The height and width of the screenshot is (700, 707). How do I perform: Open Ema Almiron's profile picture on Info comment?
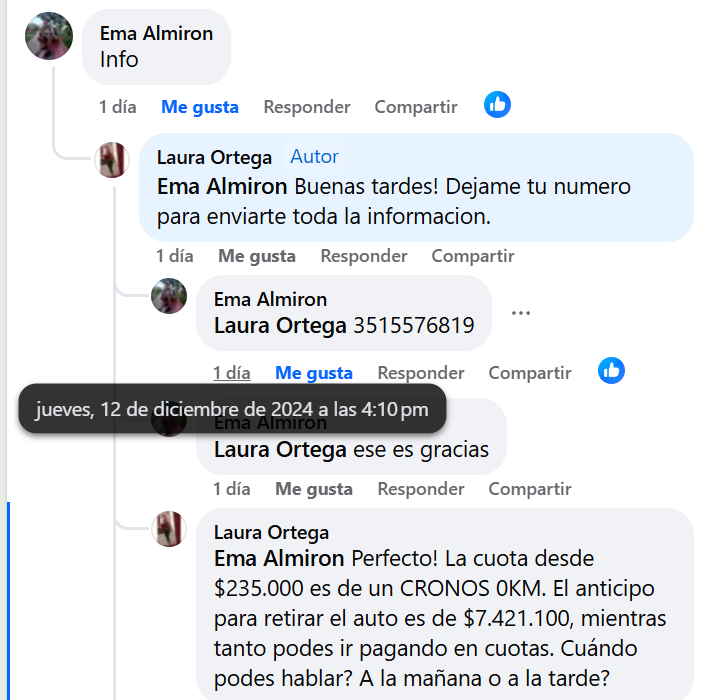click(48, 36)
